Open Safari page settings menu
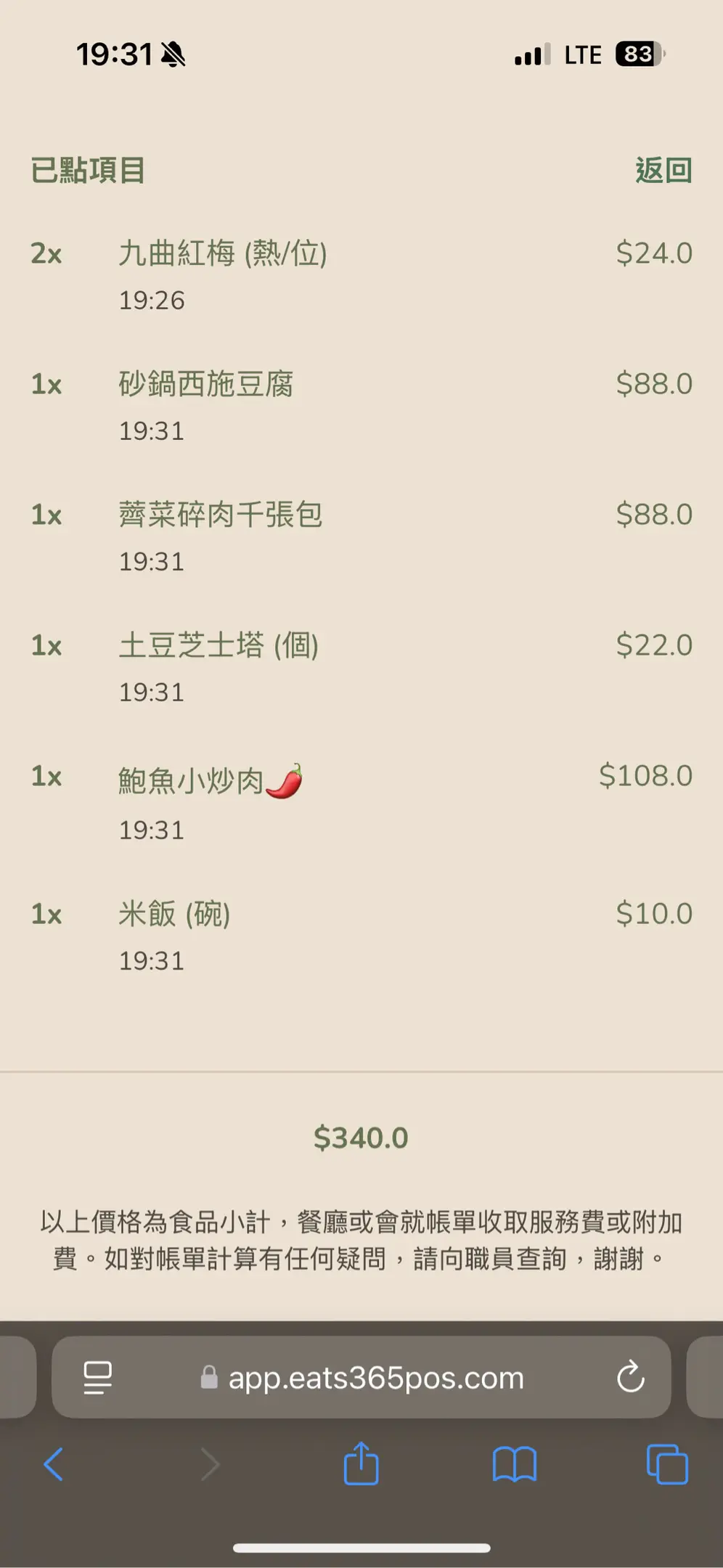 [x=98, y=1377]
